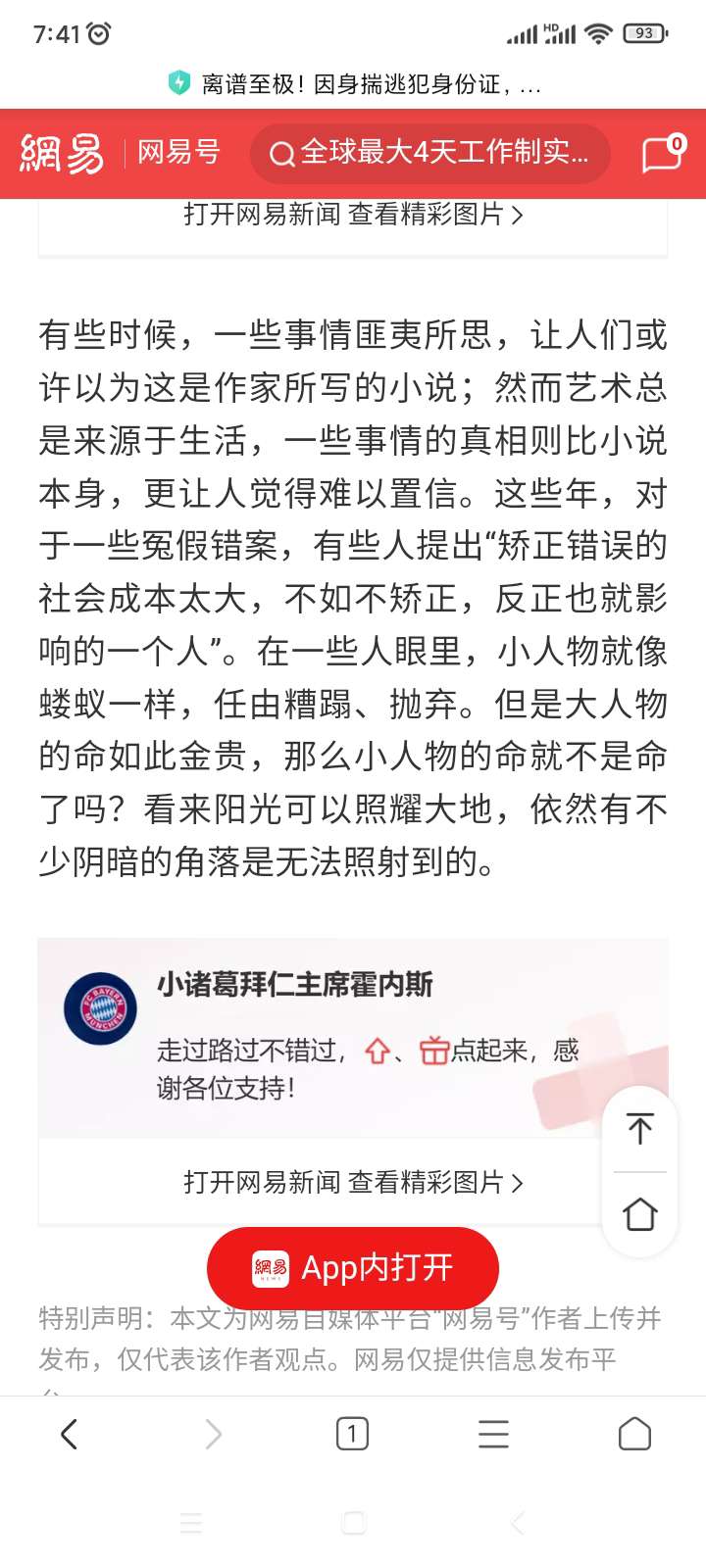Open the browser tabs switcher
Viewport: 706px width, 1568px height.
click(352, 1435)
